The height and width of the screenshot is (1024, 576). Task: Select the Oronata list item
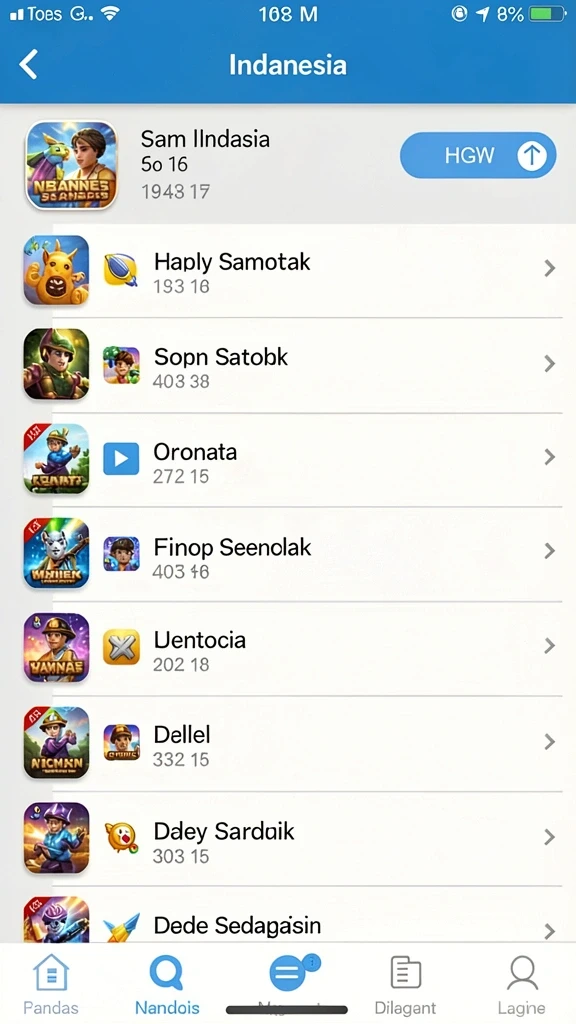click(x=288, y=459)
